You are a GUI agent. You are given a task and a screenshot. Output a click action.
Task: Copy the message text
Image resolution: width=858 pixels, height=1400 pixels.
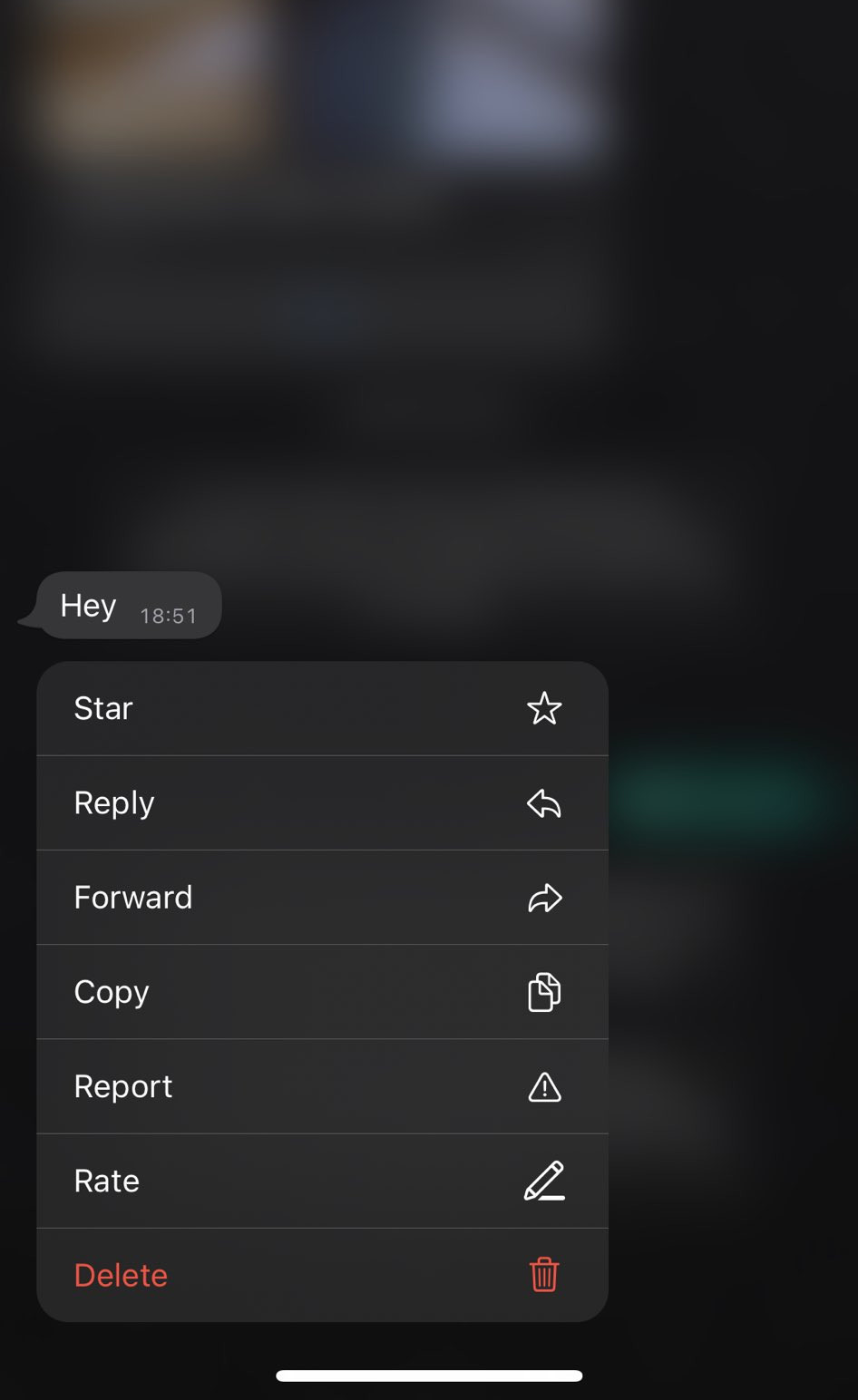tap(322, 992)
